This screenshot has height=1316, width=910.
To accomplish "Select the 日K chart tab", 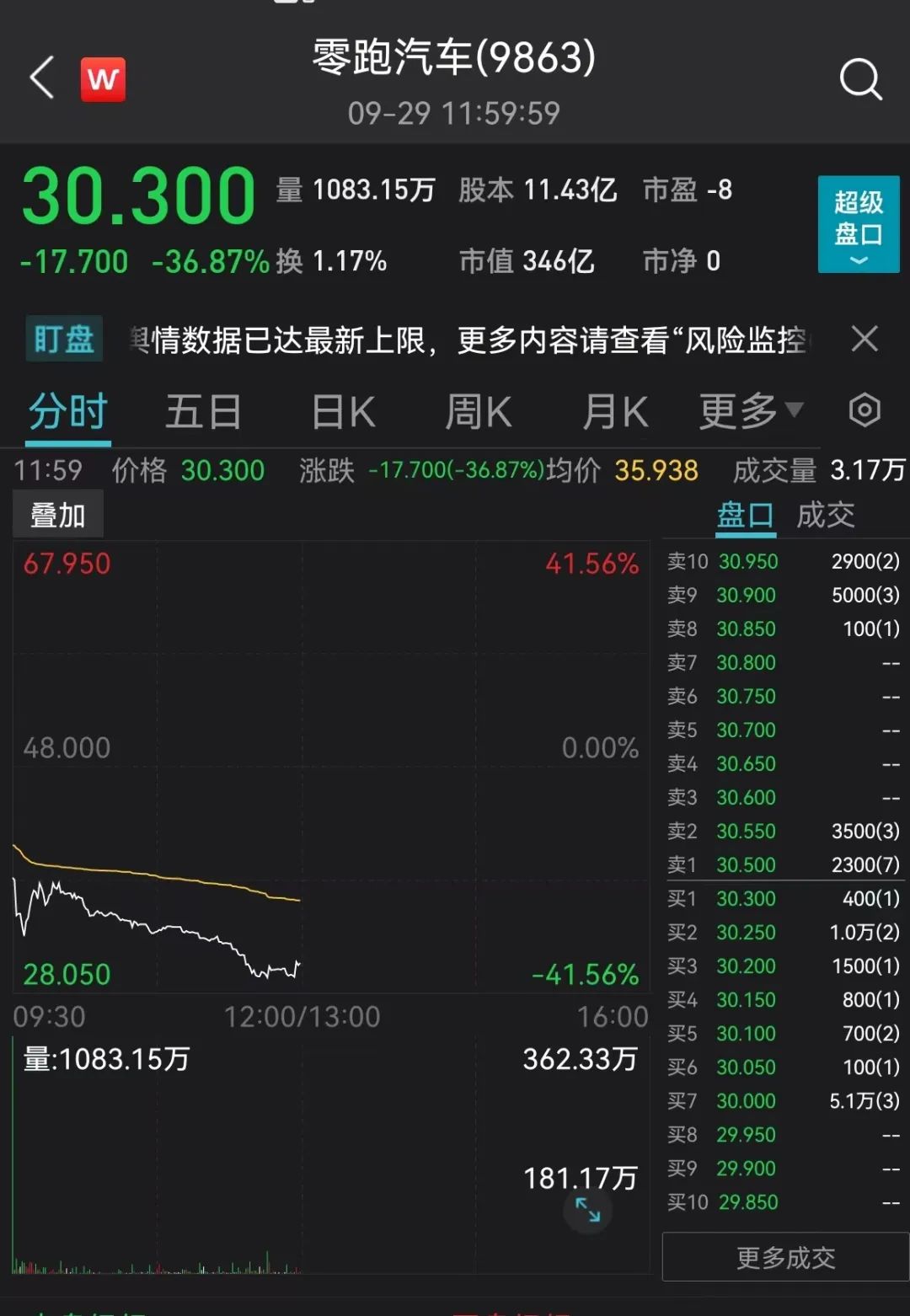I will pyautogui.click(x=343, y=413).
